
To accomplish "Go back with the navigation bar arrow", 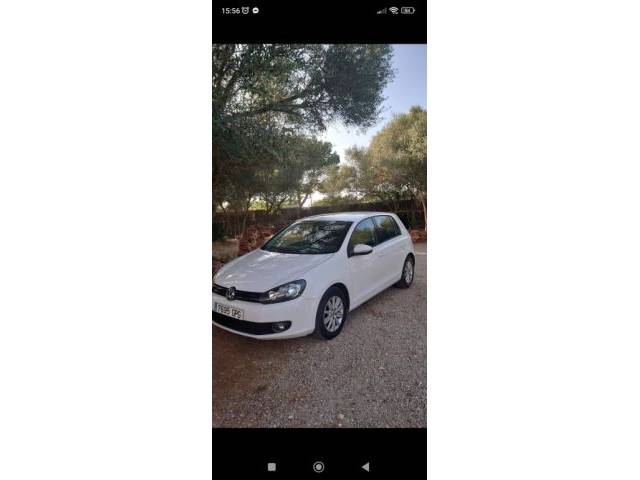I will pyautogui.click(x=365, y=466).
